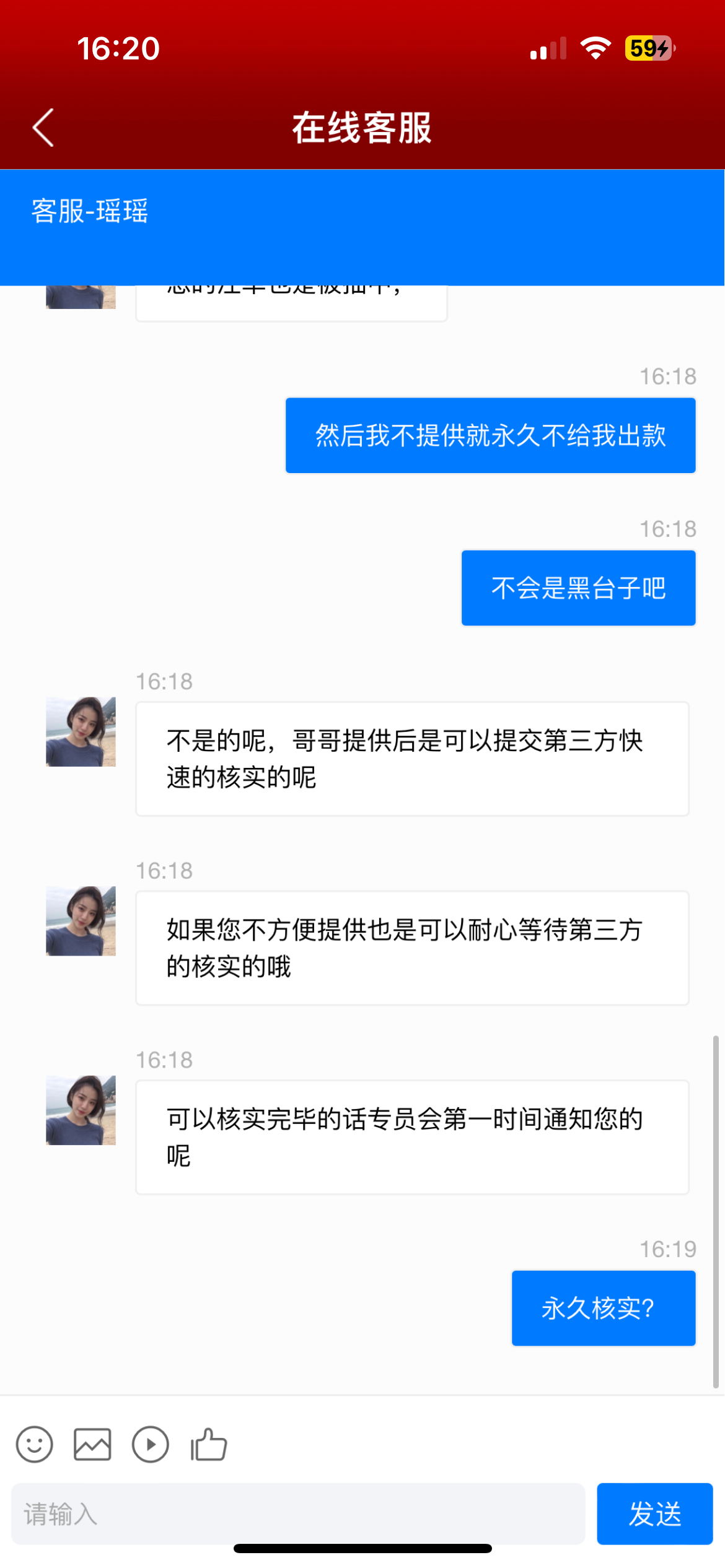Focus the 请输入 message field

point(297,1514)
